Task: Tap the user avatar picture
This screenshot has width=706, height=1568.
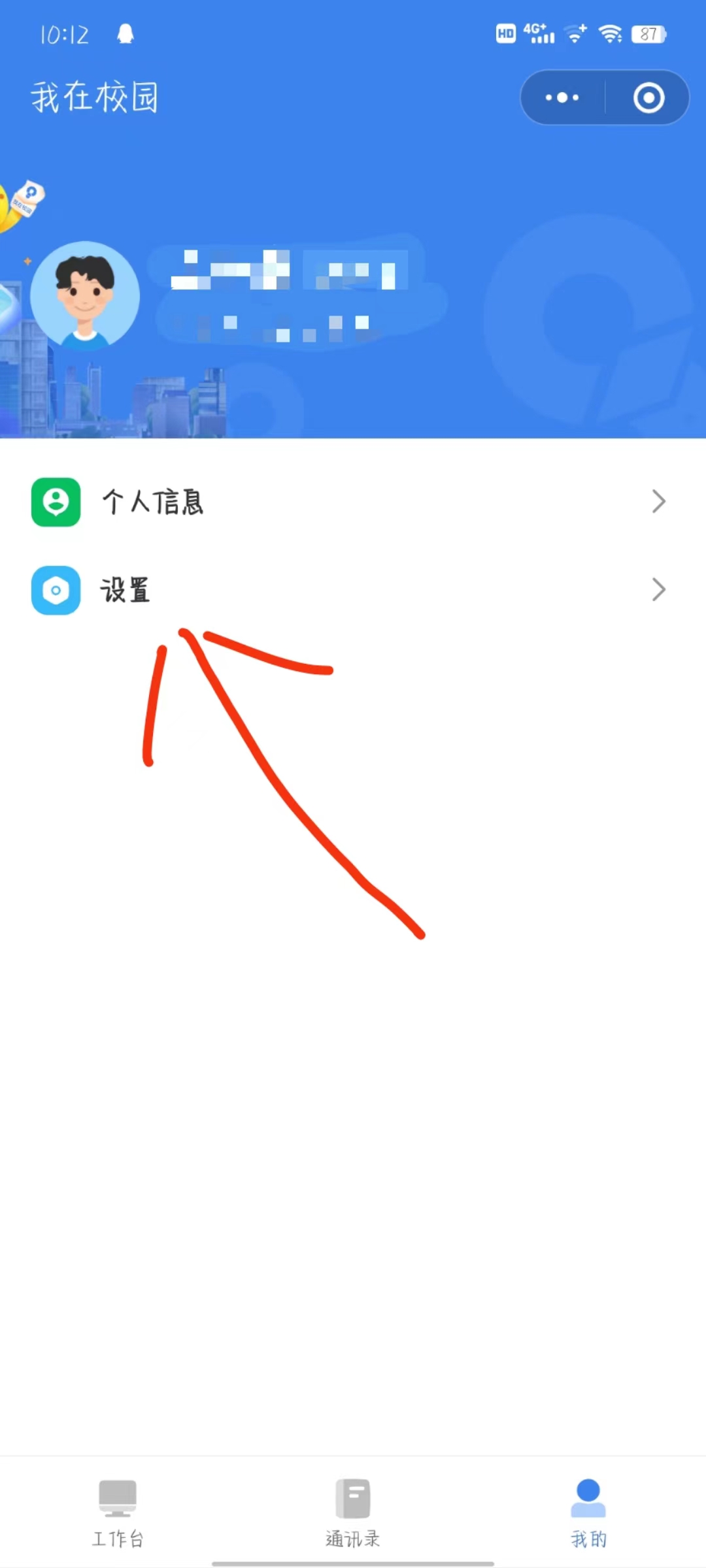Action: coord(86,295)
